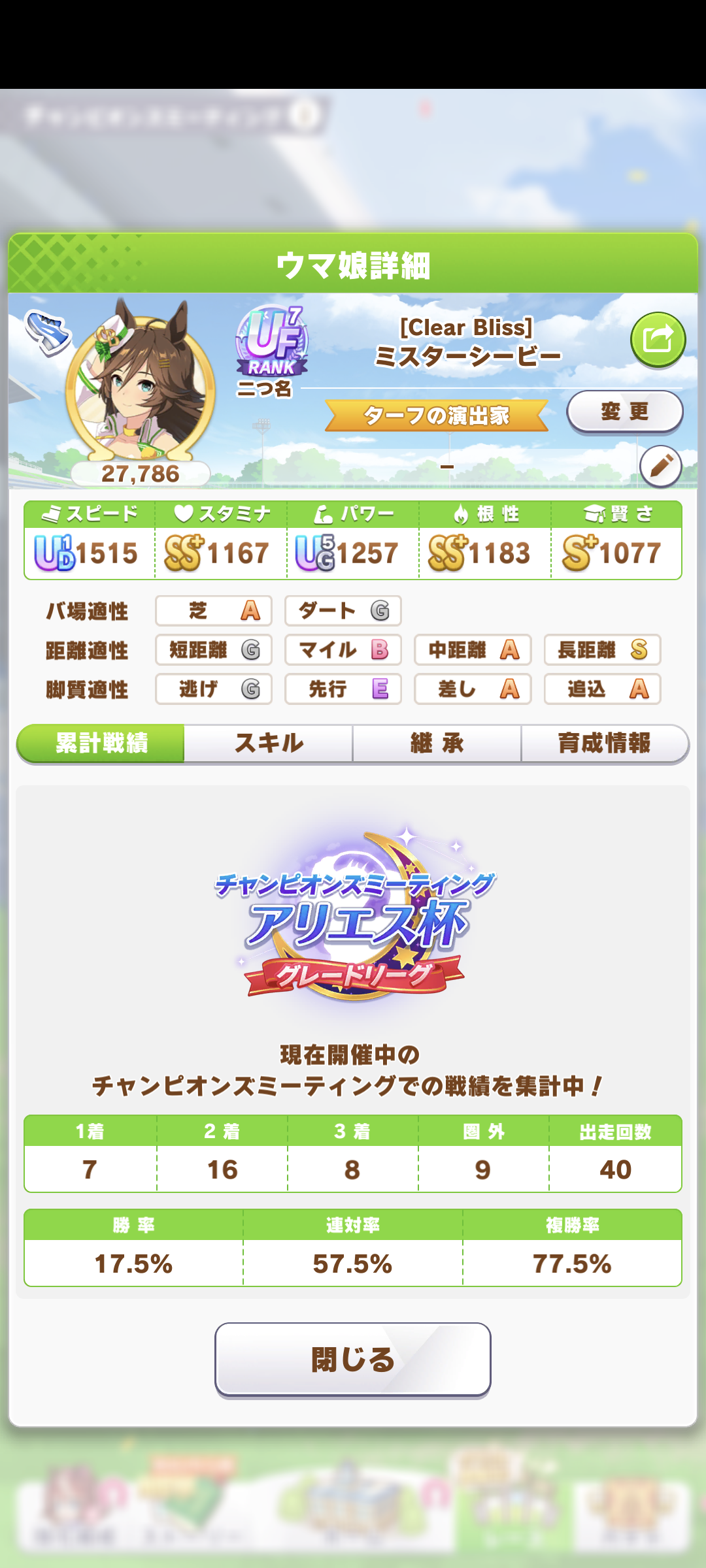Image resolution: width=706 pixels, height=1568 pixels.
Task: Share the Uma Musume details
Action: click(x=658, y=339)
